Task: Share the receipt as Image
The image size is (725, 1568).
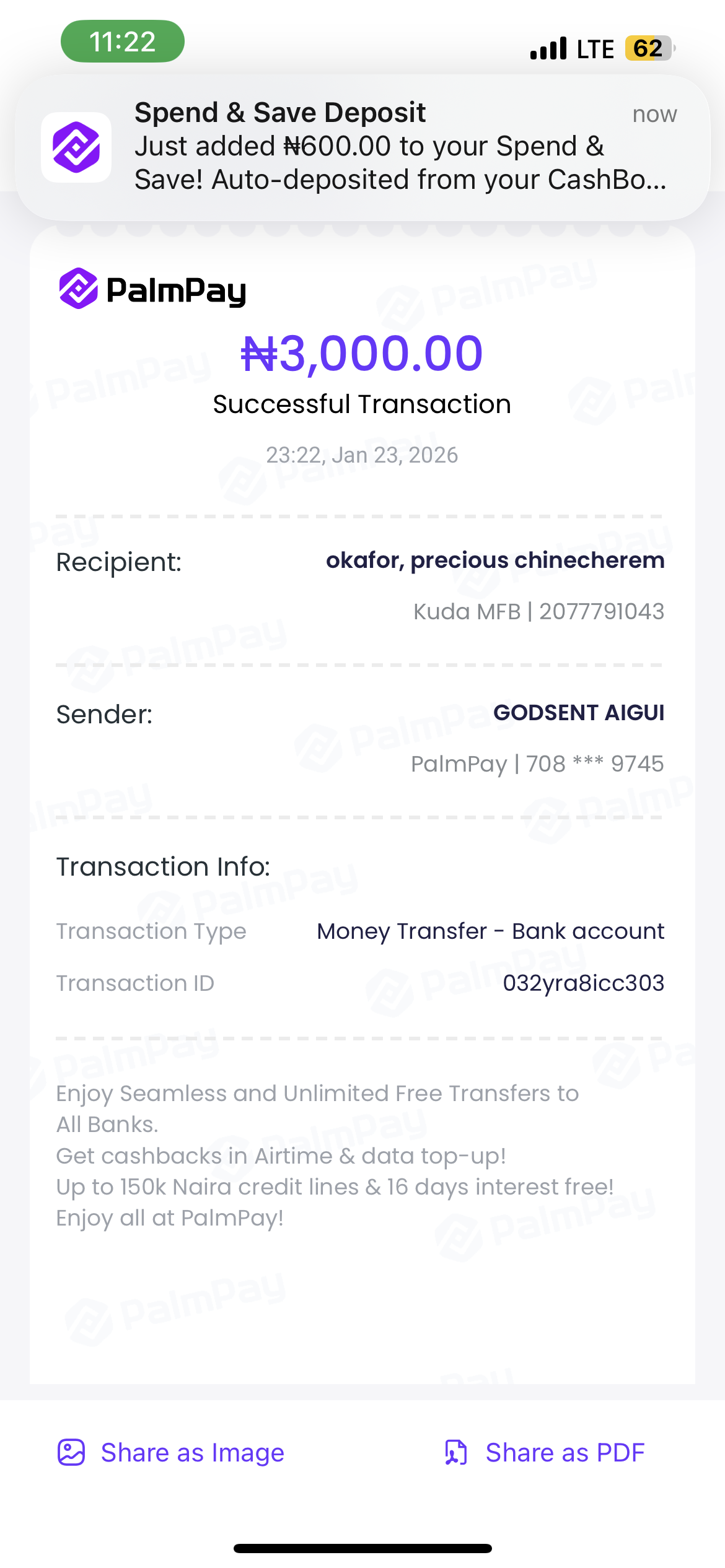Action: coord(171,1452)
